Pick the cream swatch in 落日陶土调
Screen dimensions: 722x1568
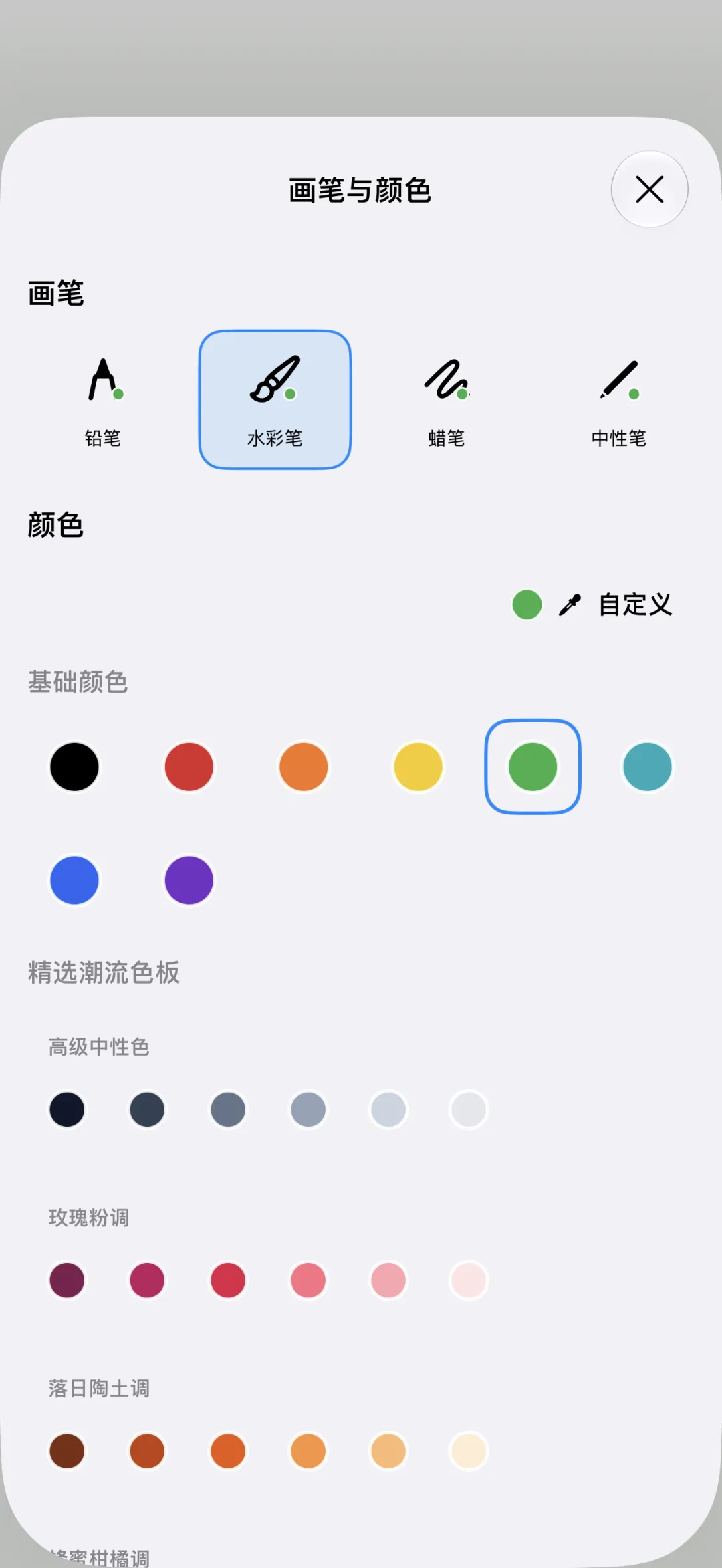coord(469,1451)
